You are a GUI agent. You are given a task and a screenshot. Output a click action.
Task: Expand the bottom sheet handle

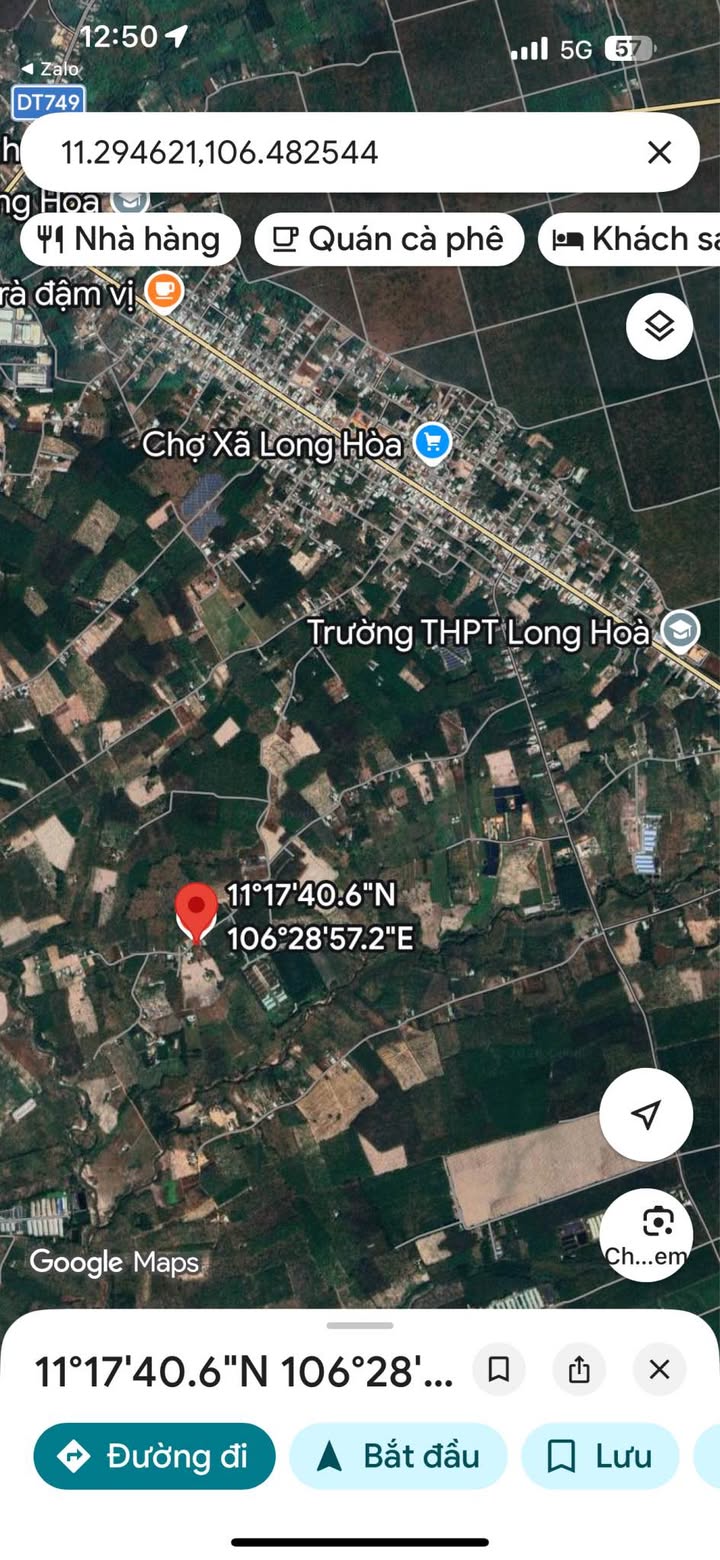(360, 1326)
